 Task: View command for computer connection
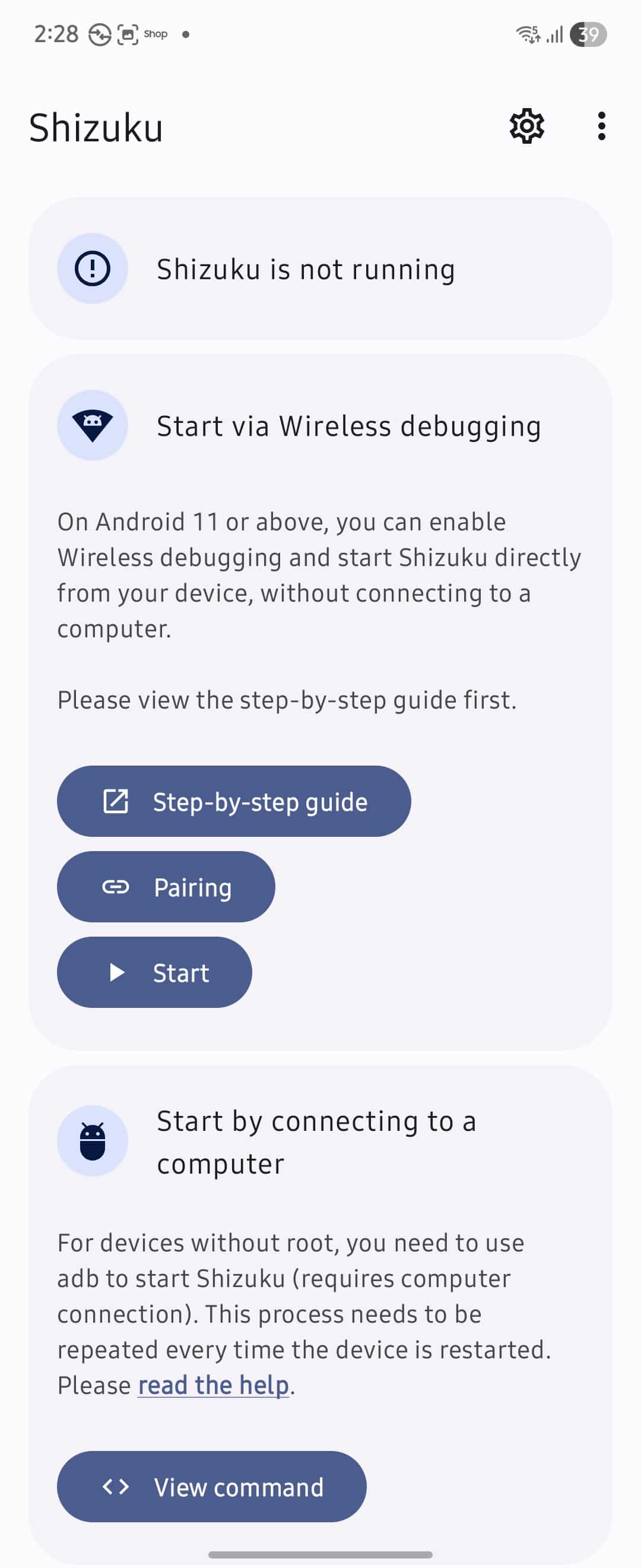coord(212,1487)
